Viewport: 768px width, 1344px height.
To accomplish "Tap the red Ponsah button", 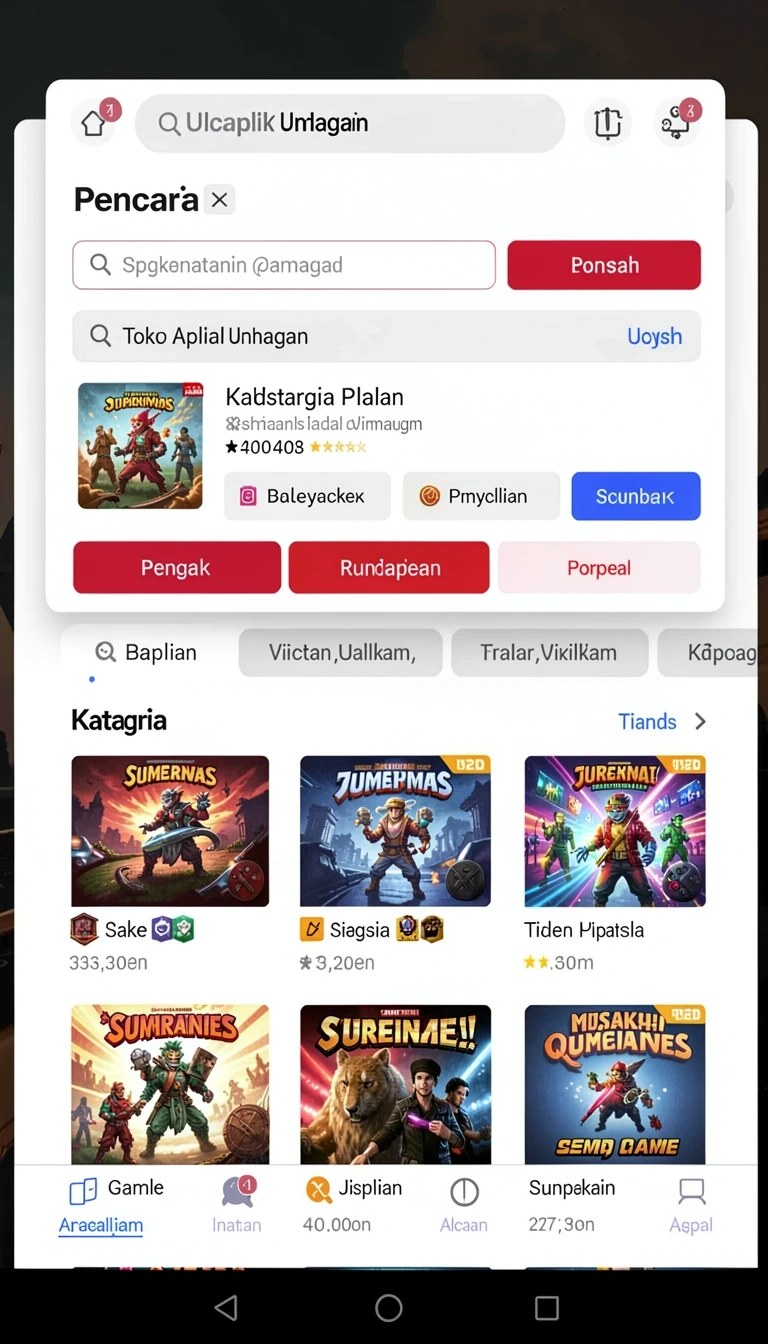I will (604, 265).
